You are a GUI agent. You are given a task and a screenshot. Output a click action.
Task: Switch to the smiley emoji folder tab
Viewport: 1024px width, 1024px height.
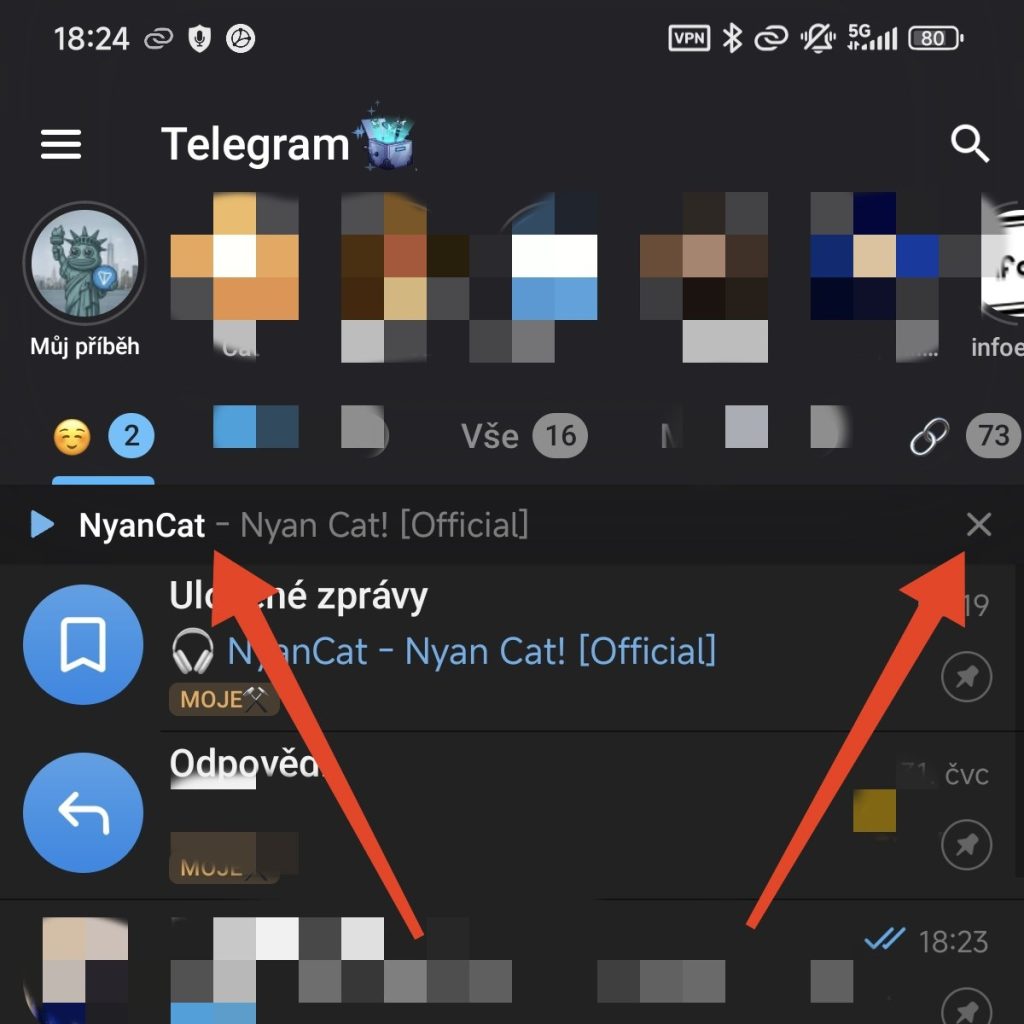72,437
